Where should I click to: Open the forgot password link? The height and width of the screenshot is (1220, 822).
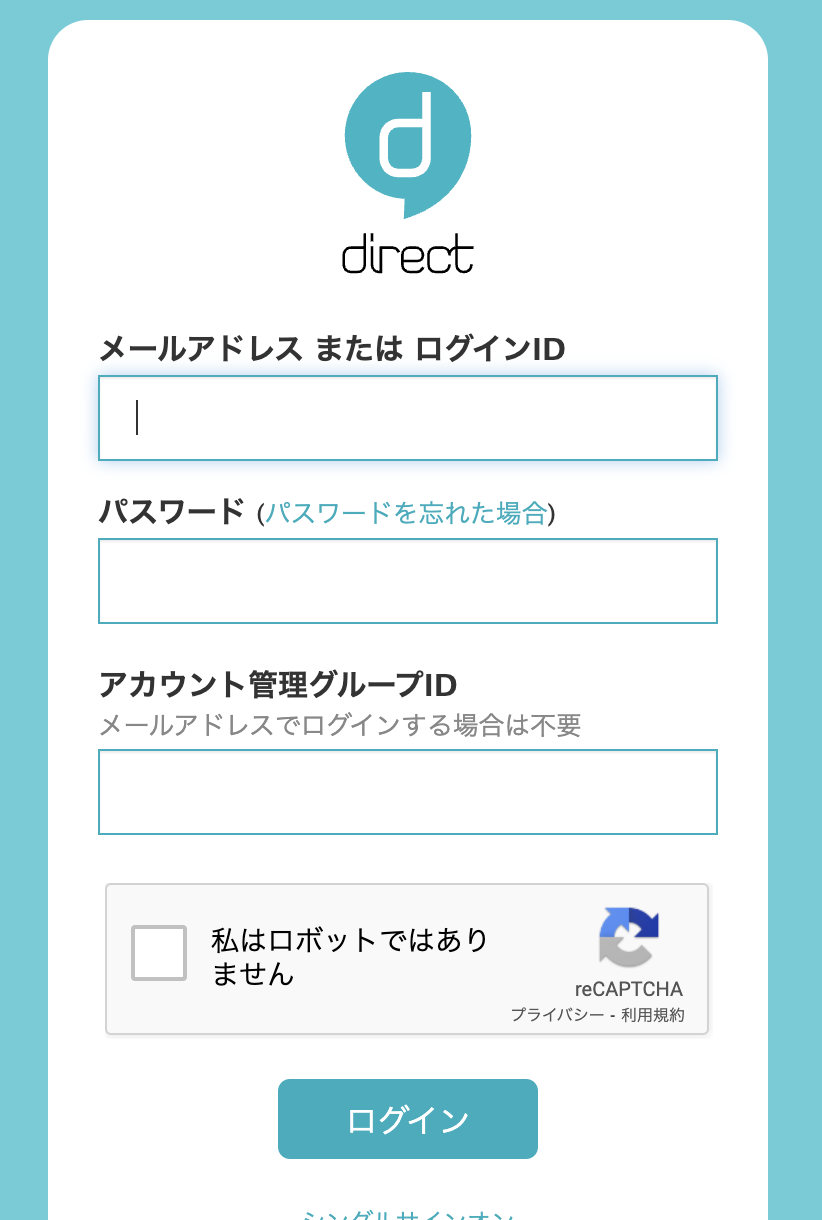tap(405, 513)
